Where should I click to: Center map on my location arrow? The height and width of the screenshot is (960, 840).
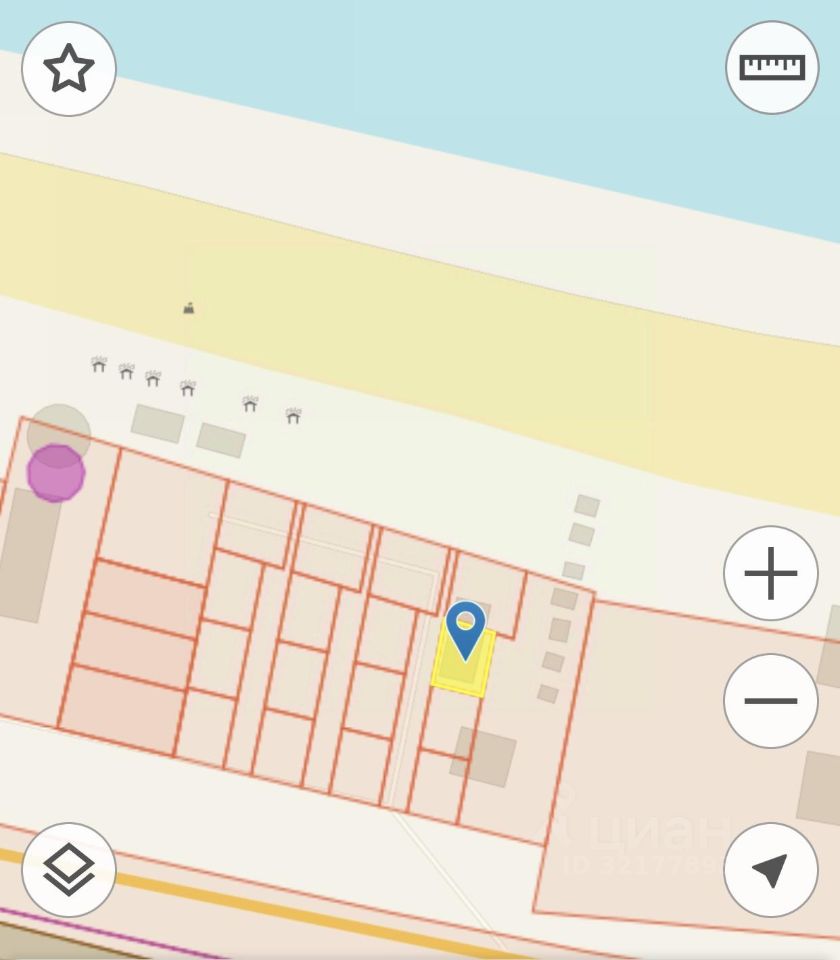[771, 869]
